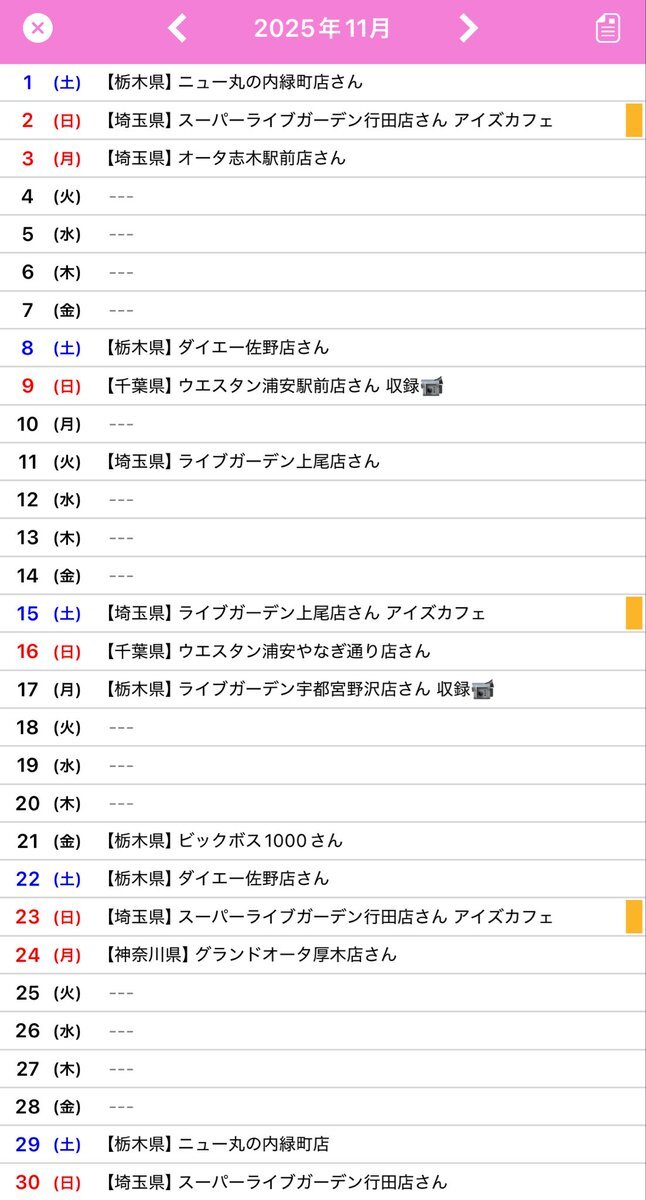View the November 17 宇都宮野沢店 entry
The image size is (646, 1200).
pyautogui.click(x=323, y=689)
